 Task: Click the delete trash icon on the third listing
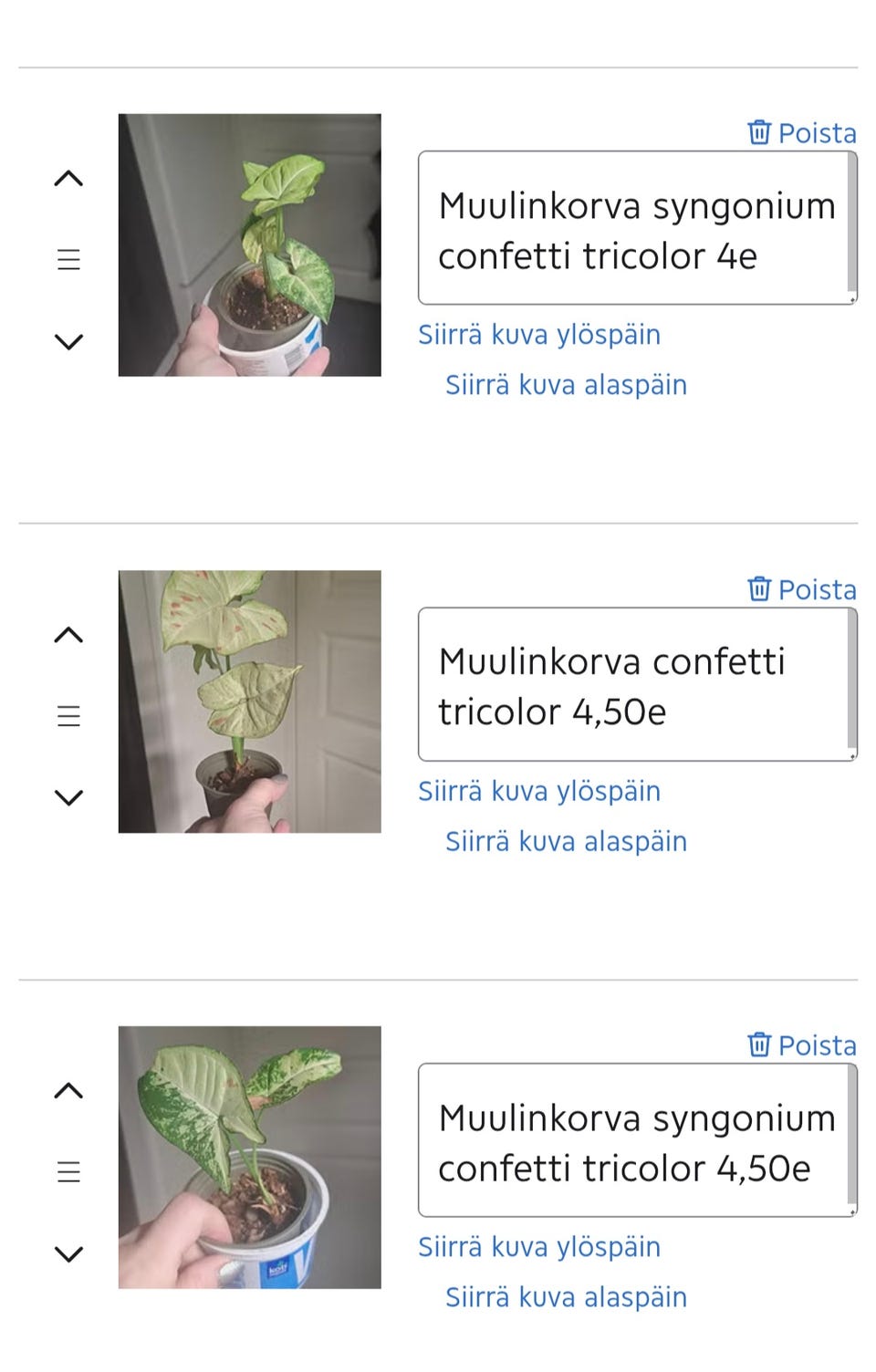[757, 1045]
